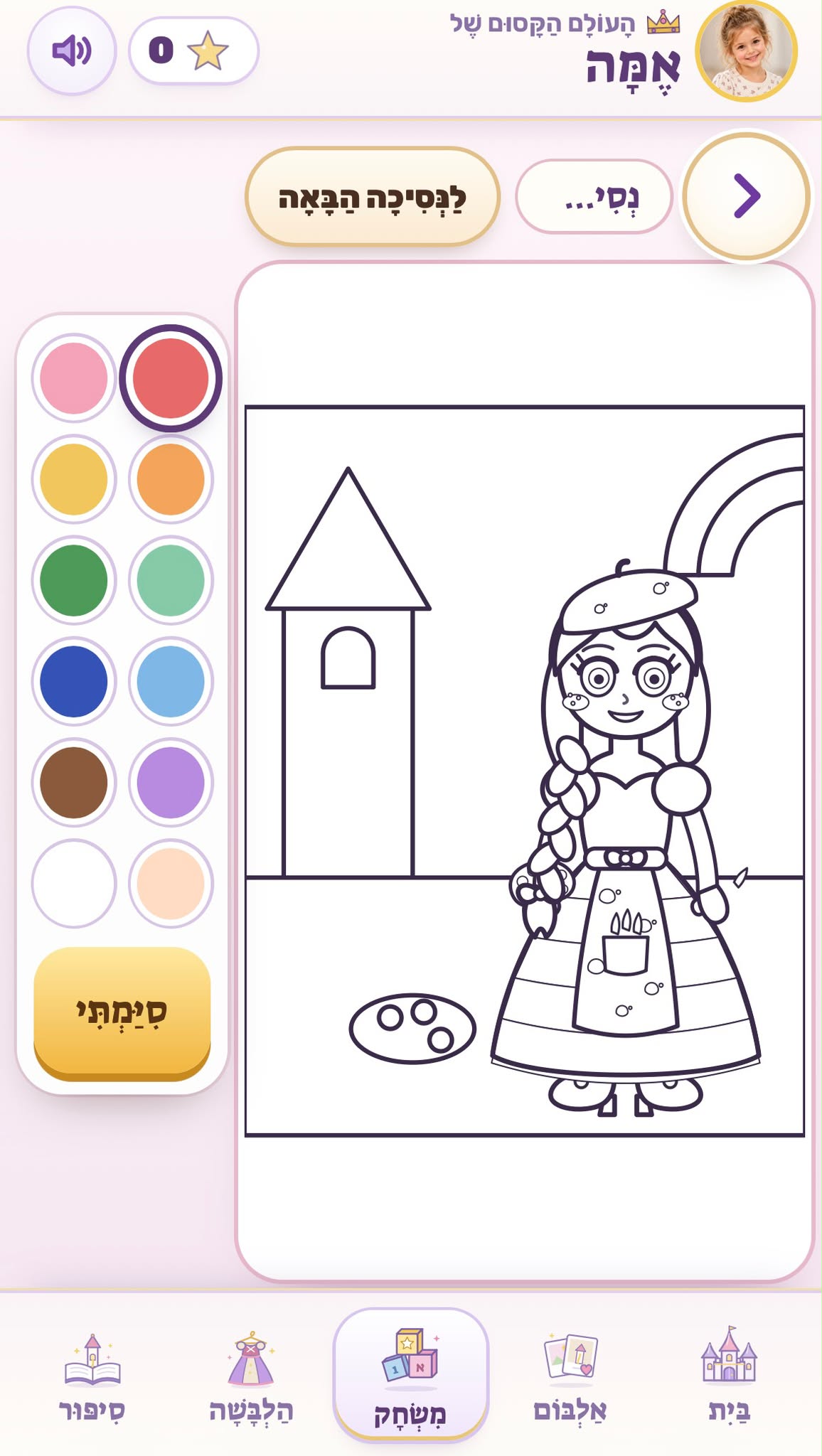
Task: Select the dark blue color swatch
Action: coord(74,681)
